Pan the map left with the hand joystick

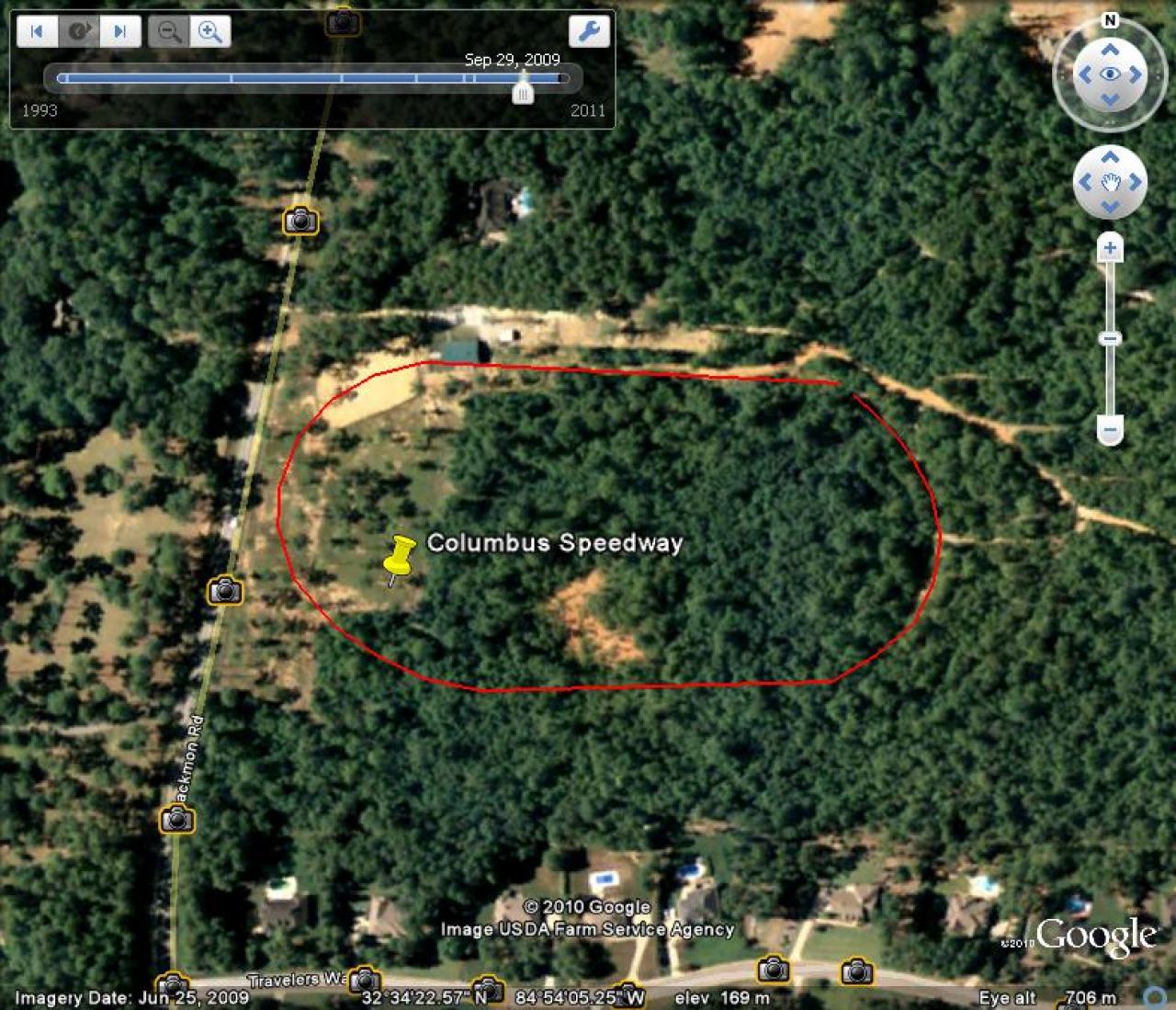pyautogui.click(x=1085, y=182)
